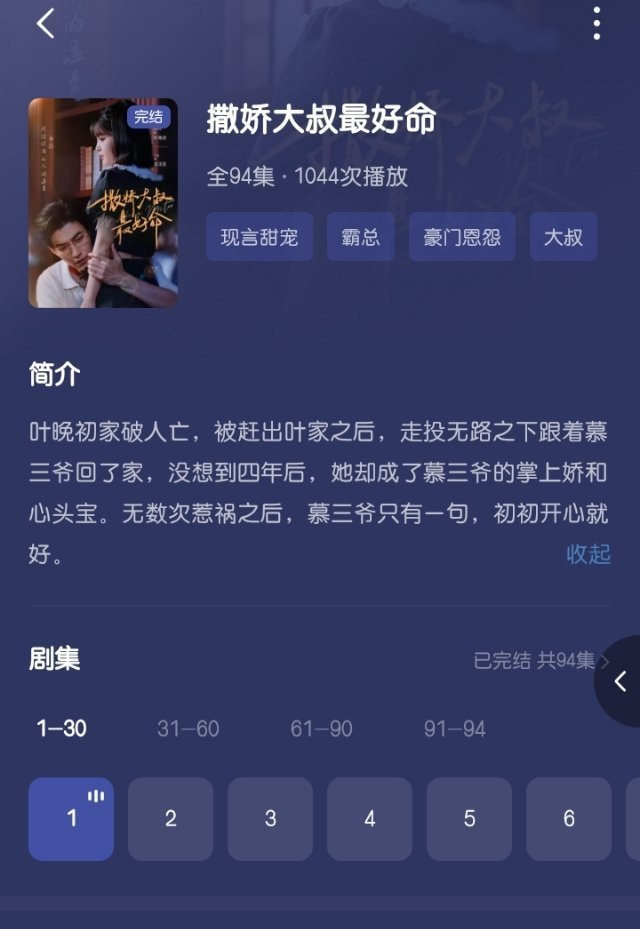Switch to episodes 31-60 tab
Viewport: 640px width, 929px height.
tap(188, 729)
